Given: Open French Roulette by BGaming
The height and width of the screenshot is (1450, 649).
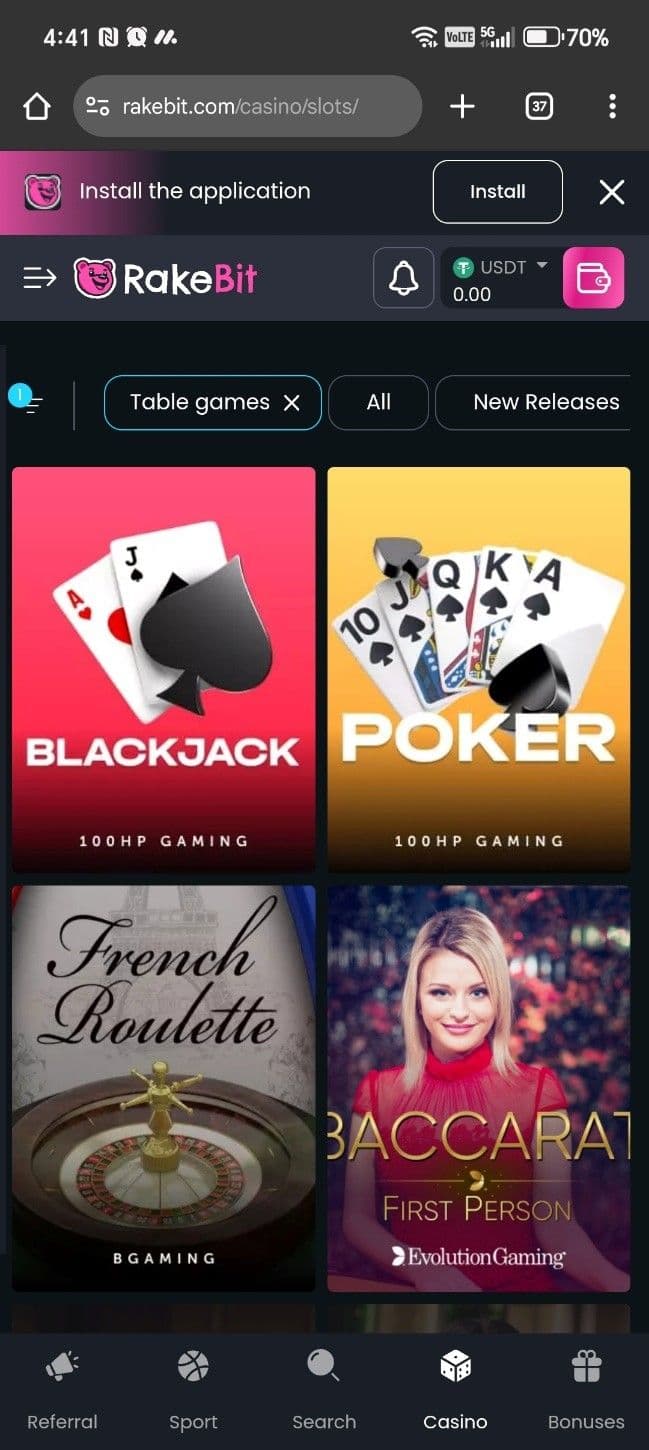Looking at the screenshot, I should 163,1087.
